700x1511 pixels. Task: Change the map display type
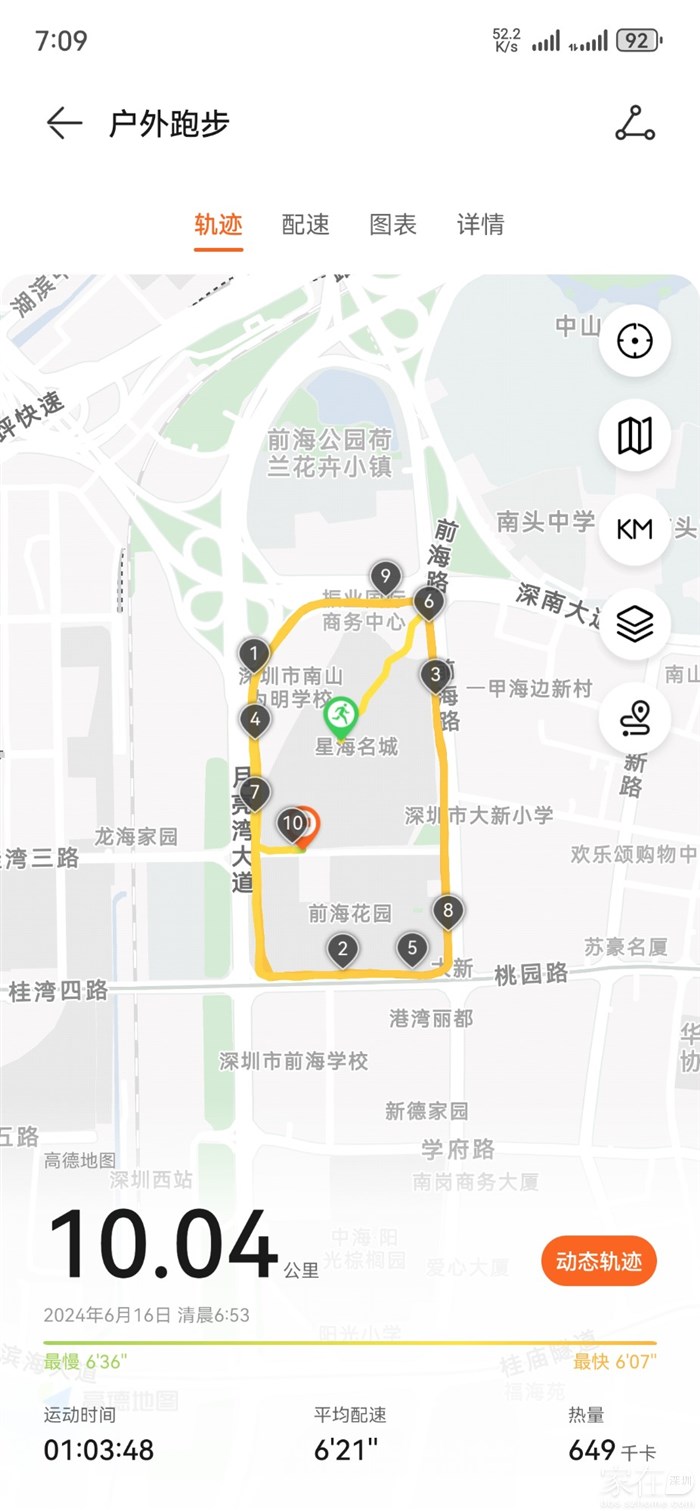point(634,435)
